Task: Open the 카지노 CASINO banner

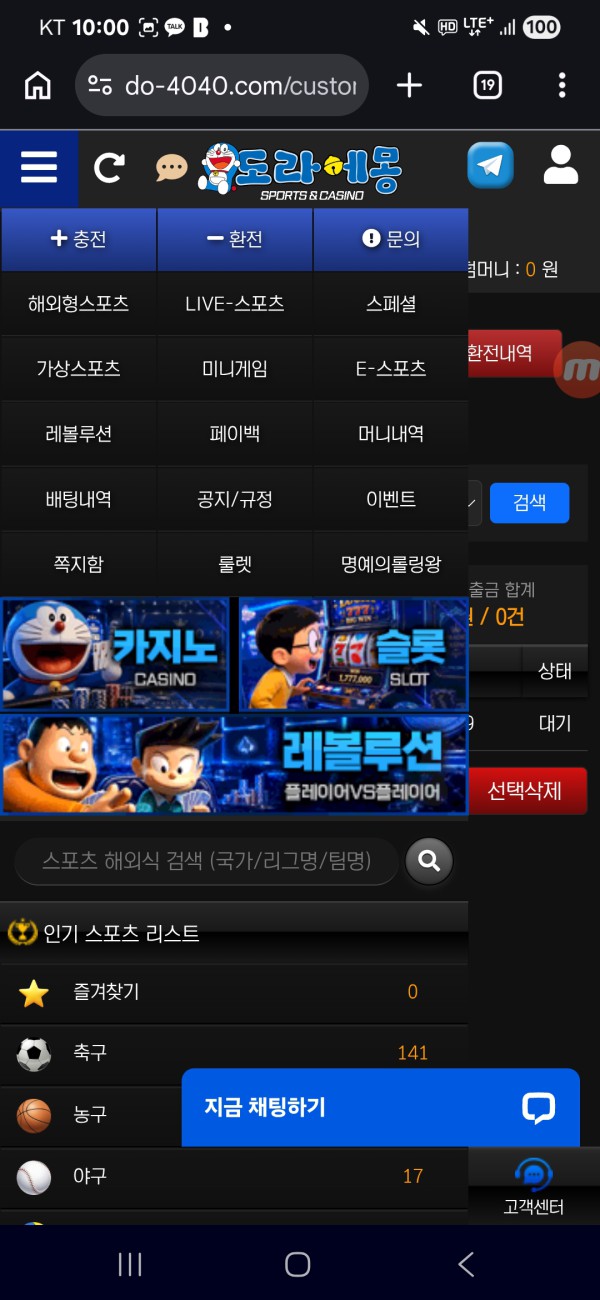Action: [x=116, y=655]
